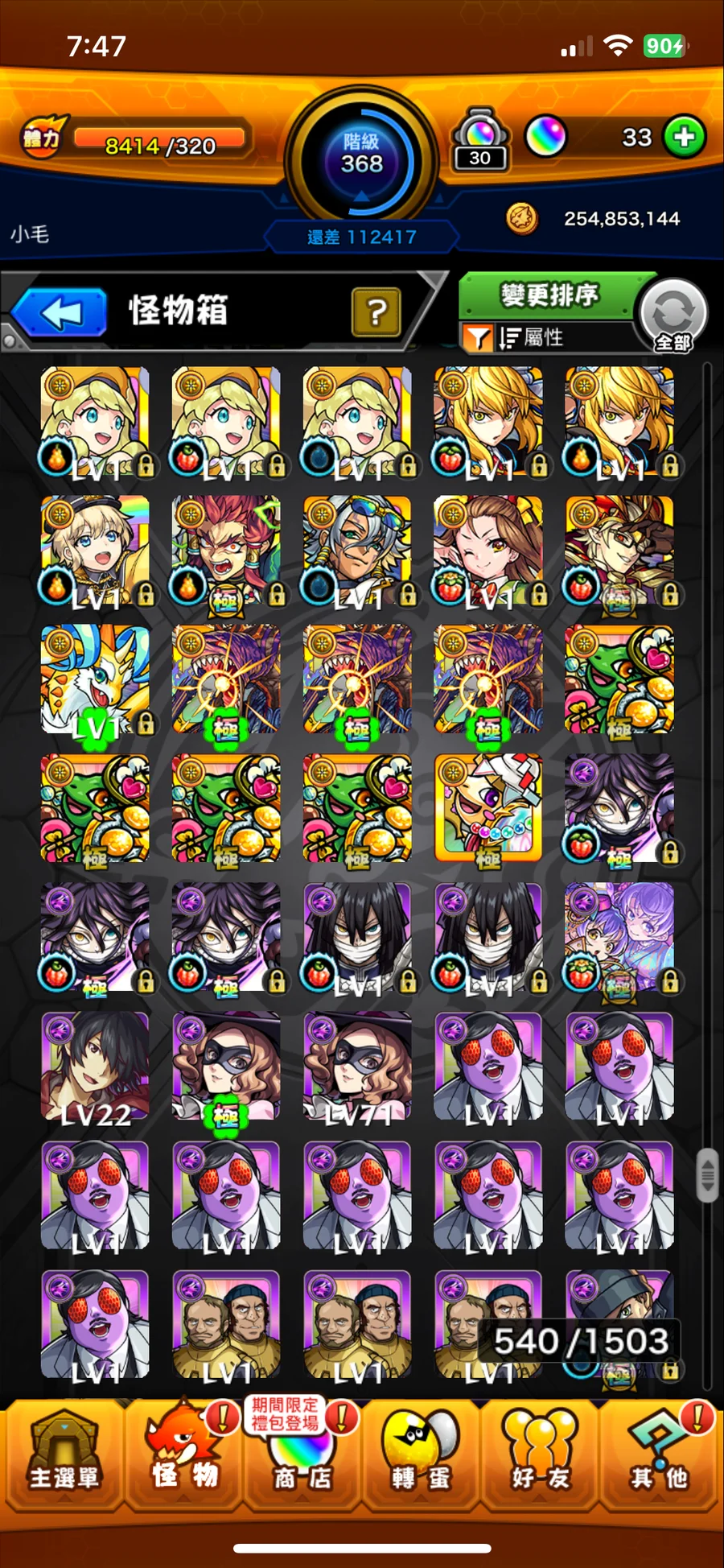724x1568 pixels.
Task: Select the LV22 dark-haired monster
Action: (x=95, y=1067)
